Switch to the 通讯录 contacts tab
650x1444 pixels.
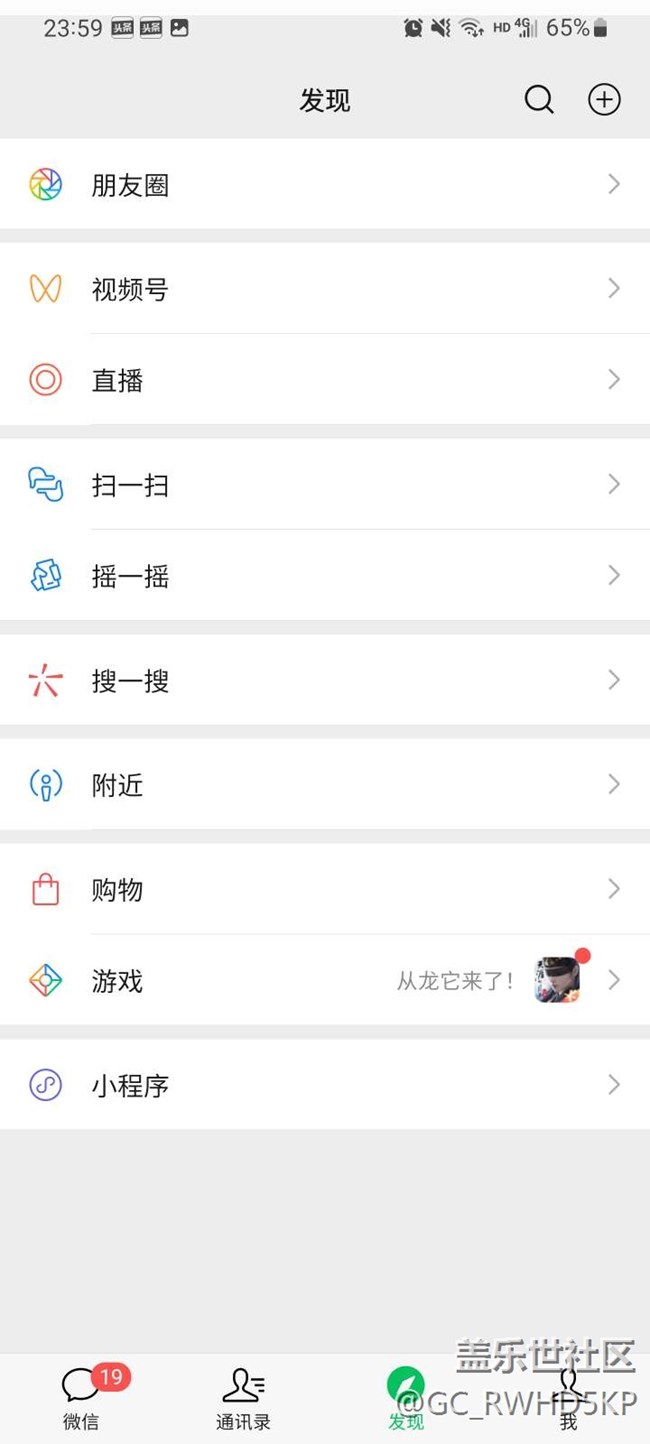pos(243,1398)
